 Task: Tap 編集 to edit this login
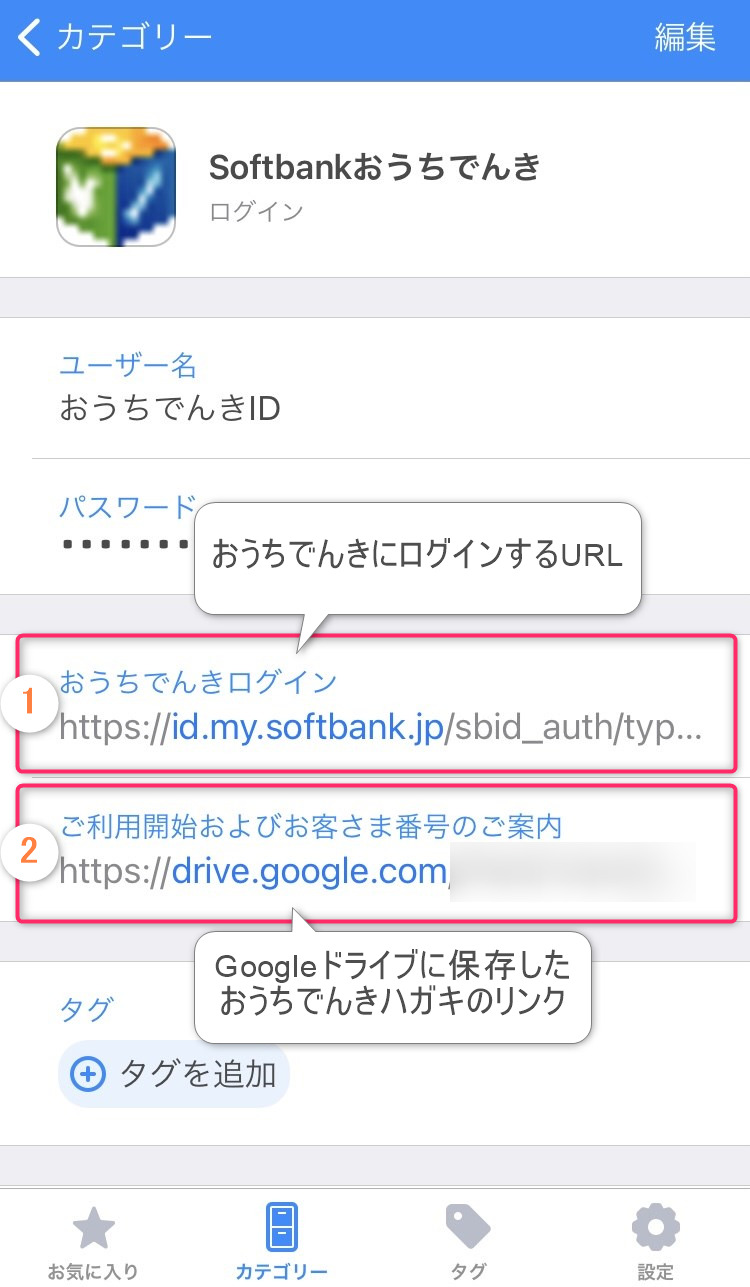685,38
